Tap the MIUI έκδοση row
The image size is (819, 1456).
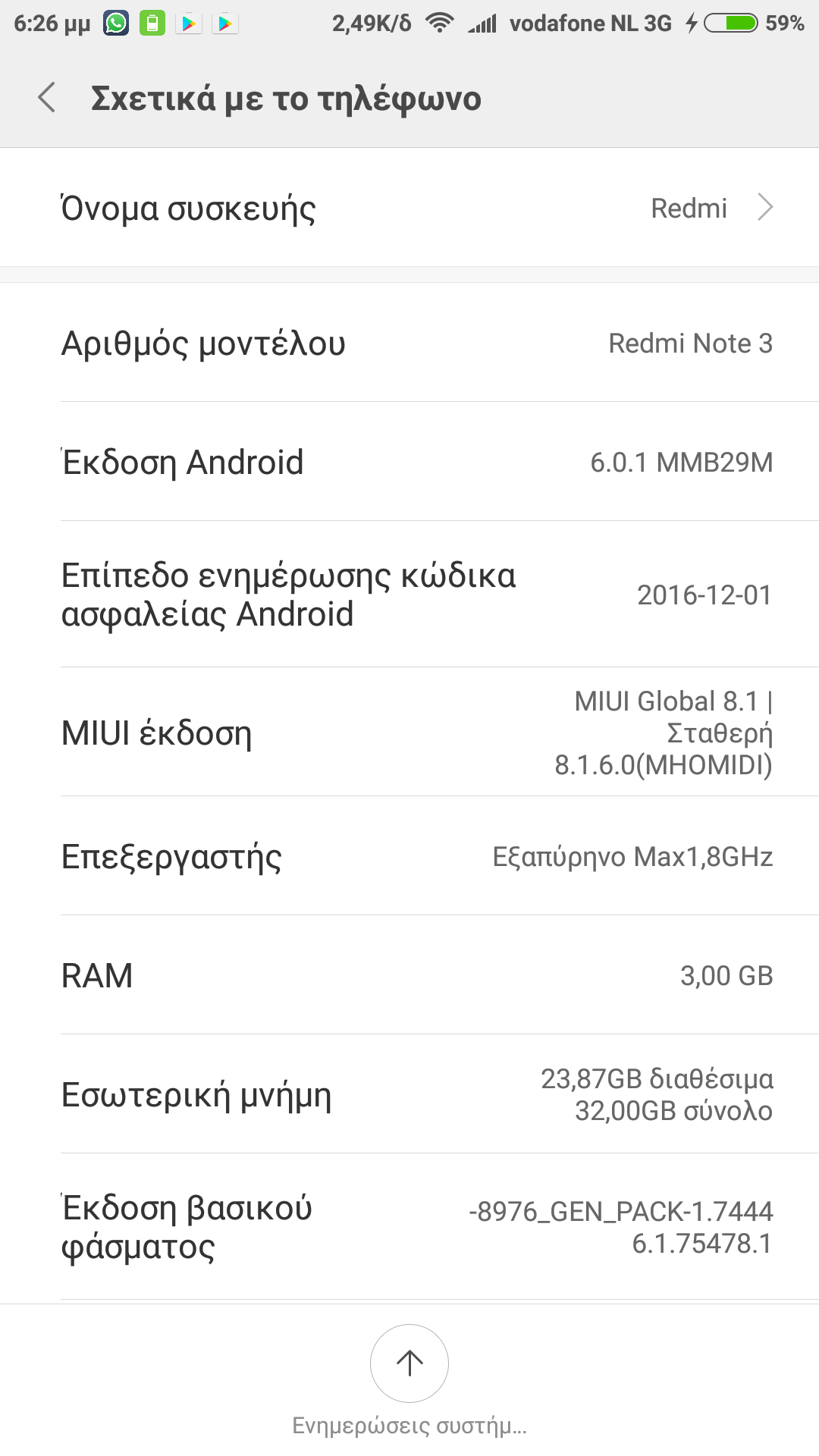pyautogui.click(x=409, y=733)
